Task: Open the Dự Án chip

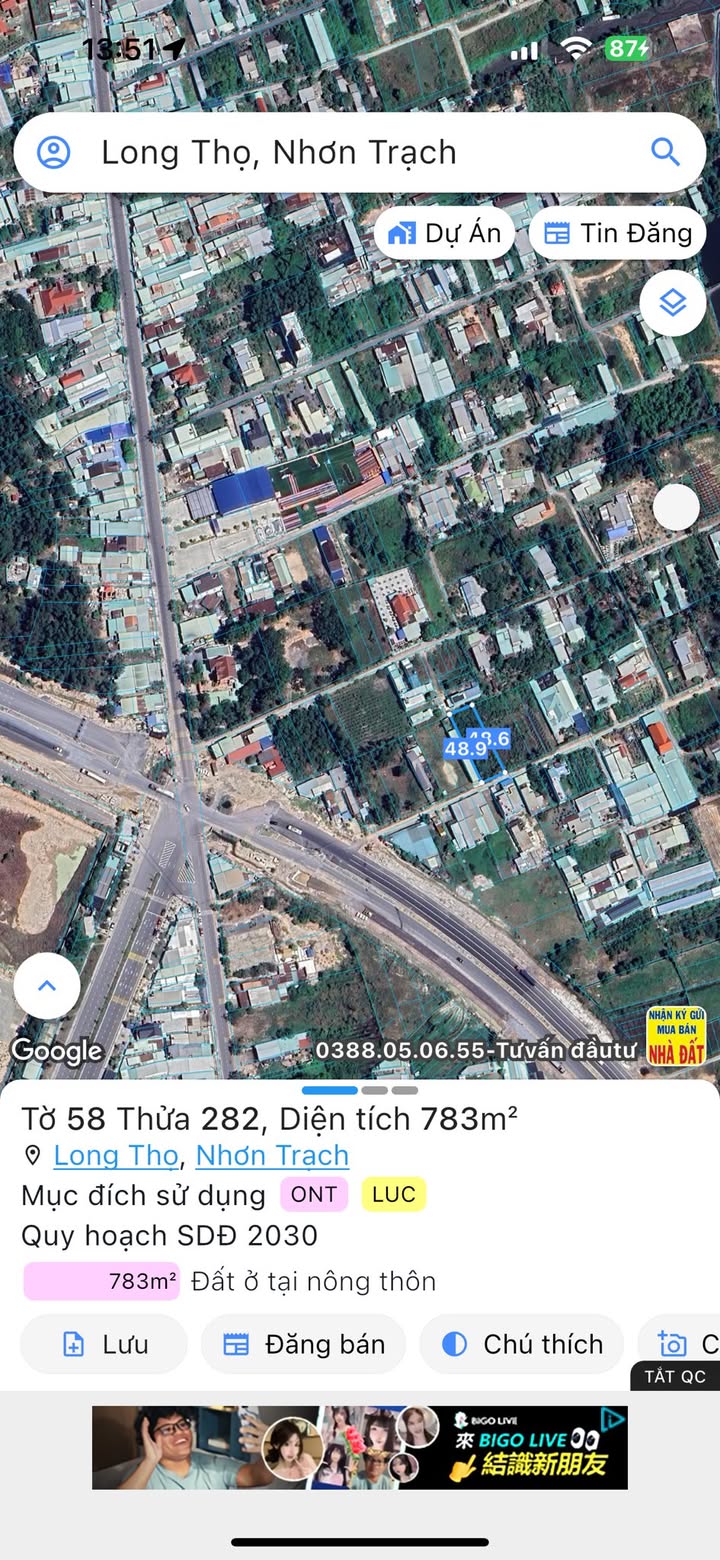Action: coord(444,233)
